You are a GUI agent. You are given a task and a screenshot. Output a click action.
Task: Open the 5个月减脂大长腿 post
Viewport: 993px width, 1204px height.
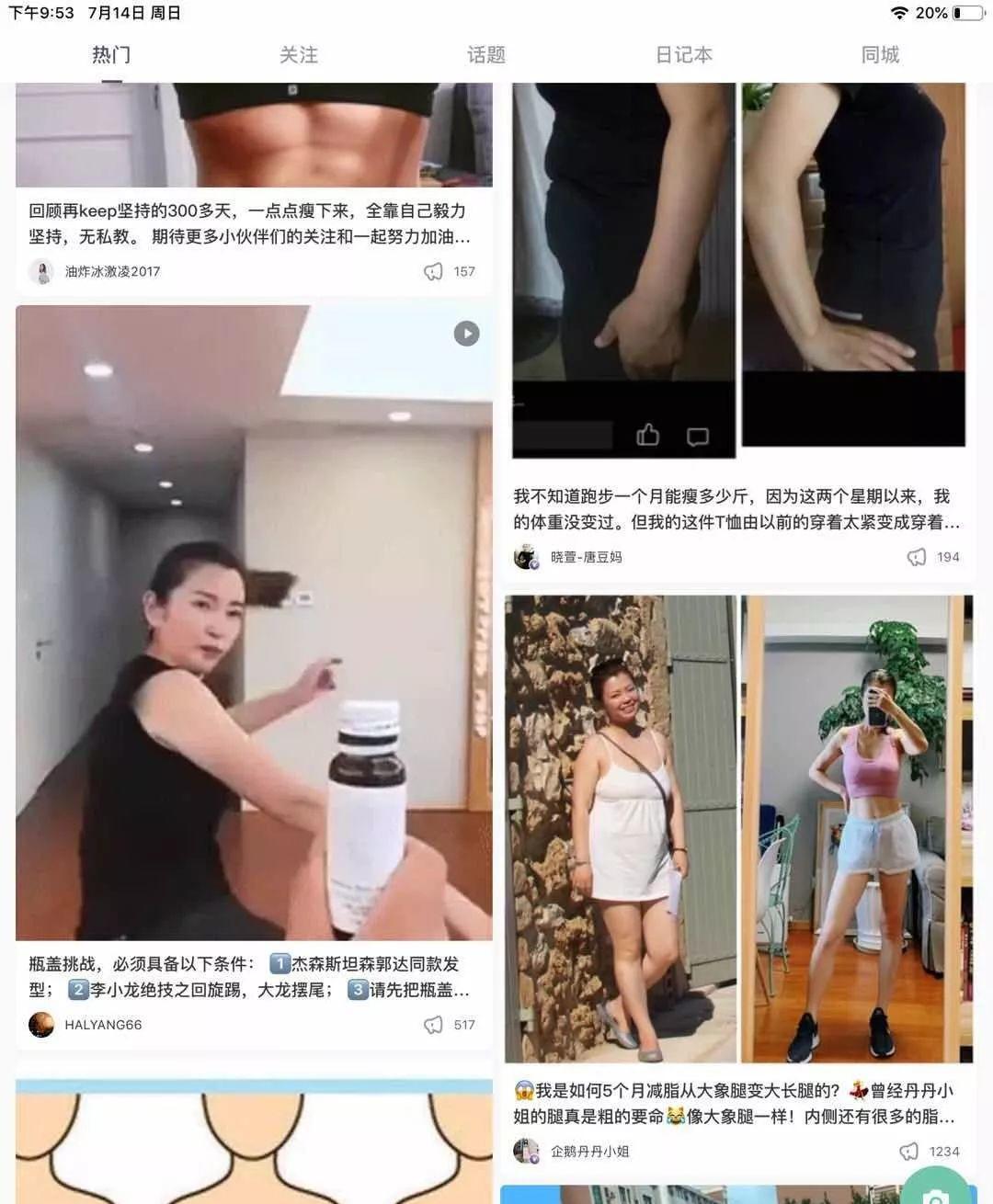(x=736, y=1103)
